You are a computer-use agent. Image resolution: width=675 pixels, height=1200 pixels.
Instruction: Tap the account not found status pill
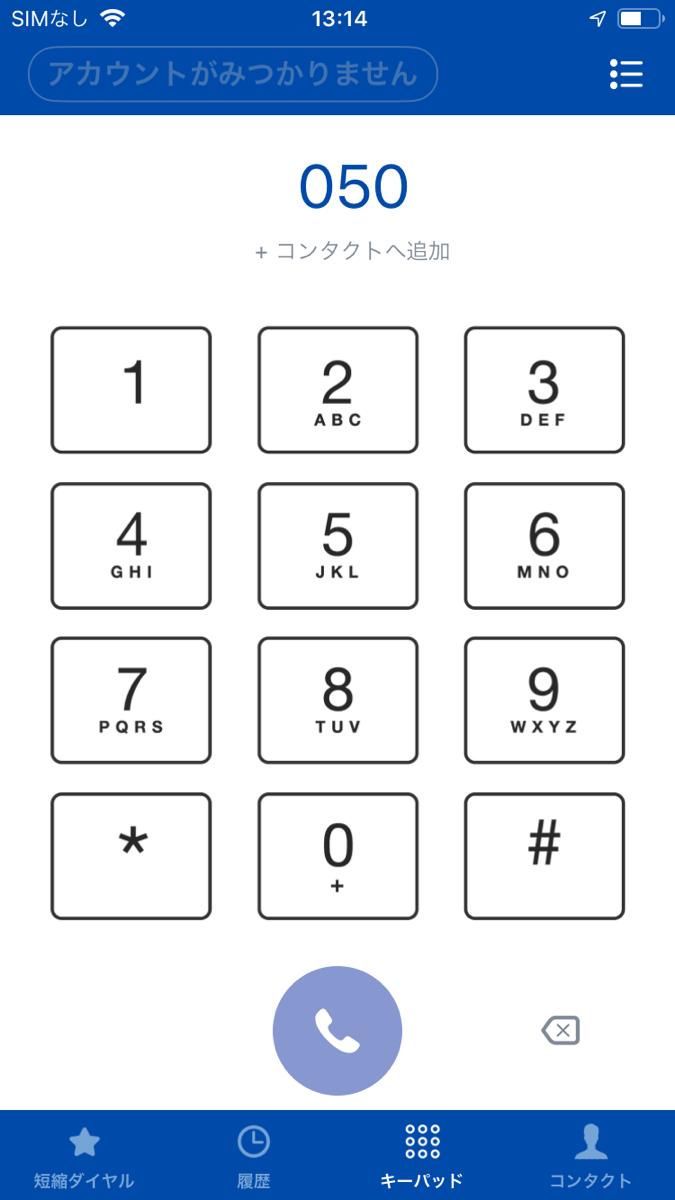tap(233, 74)
